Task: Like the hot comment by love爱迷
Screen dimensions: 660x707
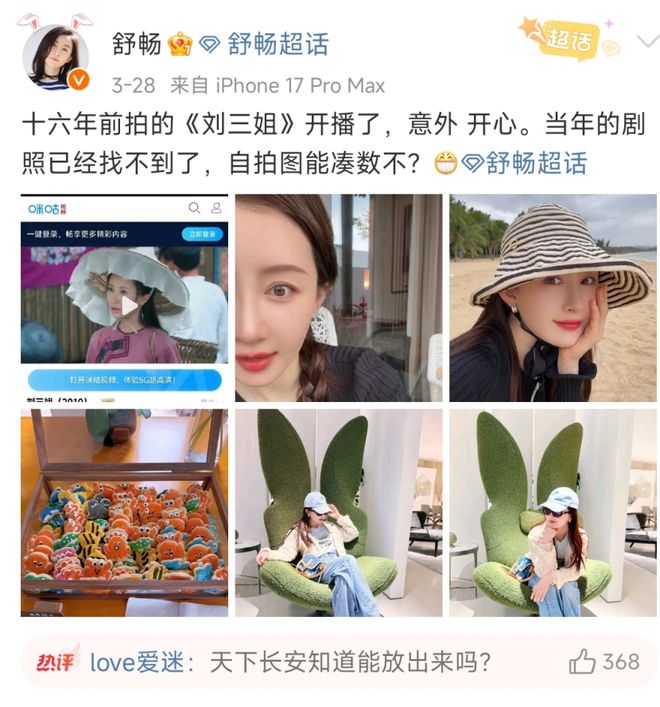Action: [x=603, y=662]
